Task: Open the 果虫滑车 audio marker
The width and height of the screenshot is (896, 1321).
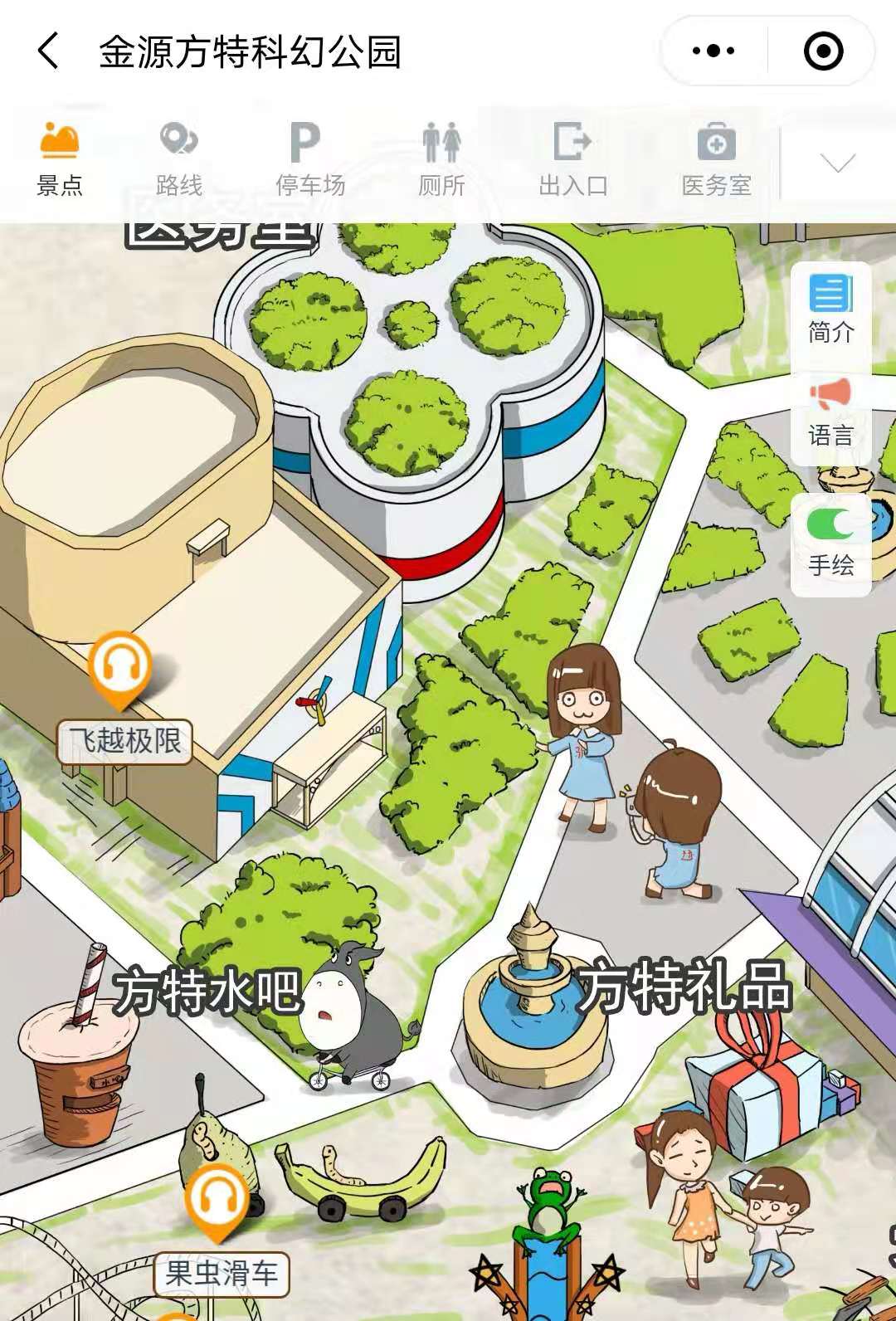Action: click(x=217, y=1200)
